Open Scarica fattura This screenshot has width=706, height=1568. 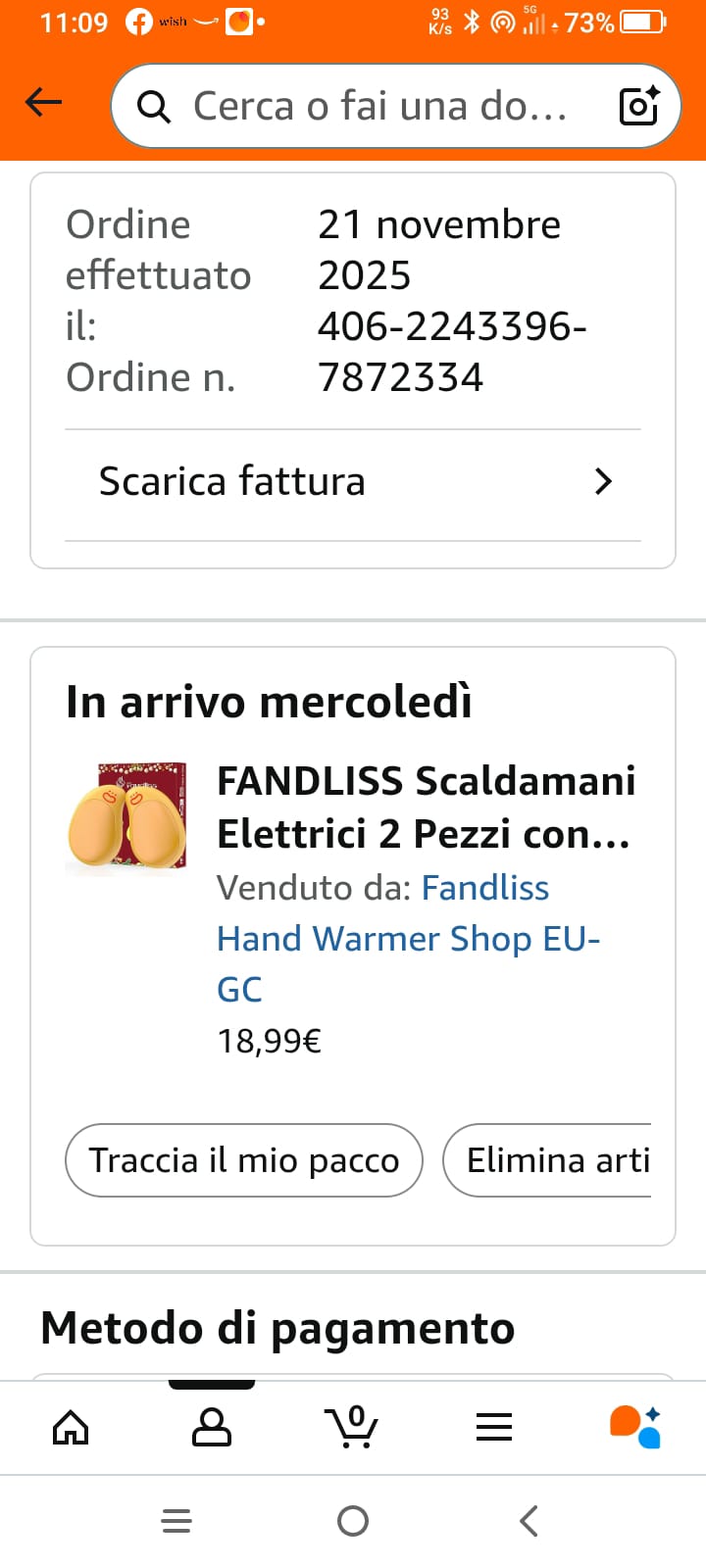[x=353, y=482]
